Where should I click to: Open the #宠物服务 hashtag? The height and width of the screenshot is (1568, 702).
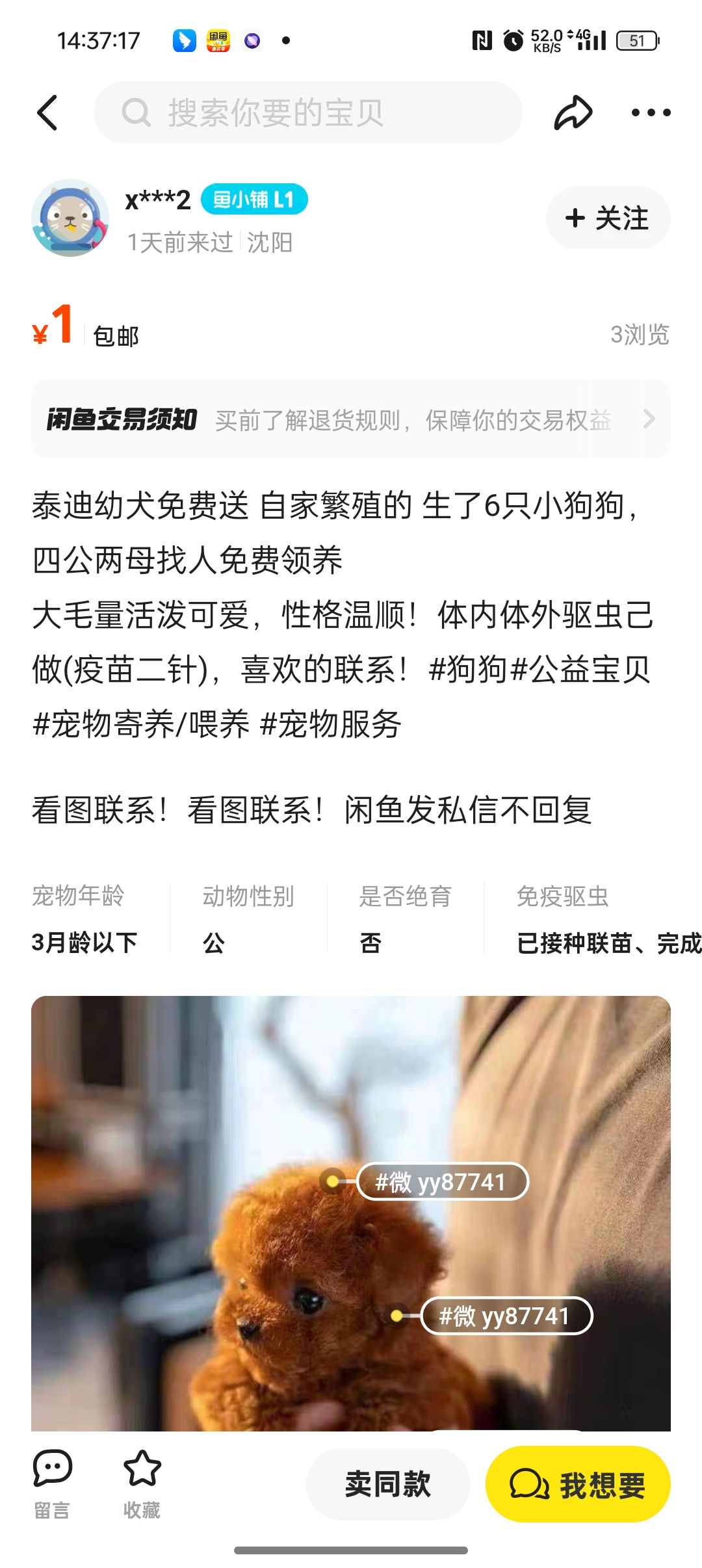[x=330, y=724]
